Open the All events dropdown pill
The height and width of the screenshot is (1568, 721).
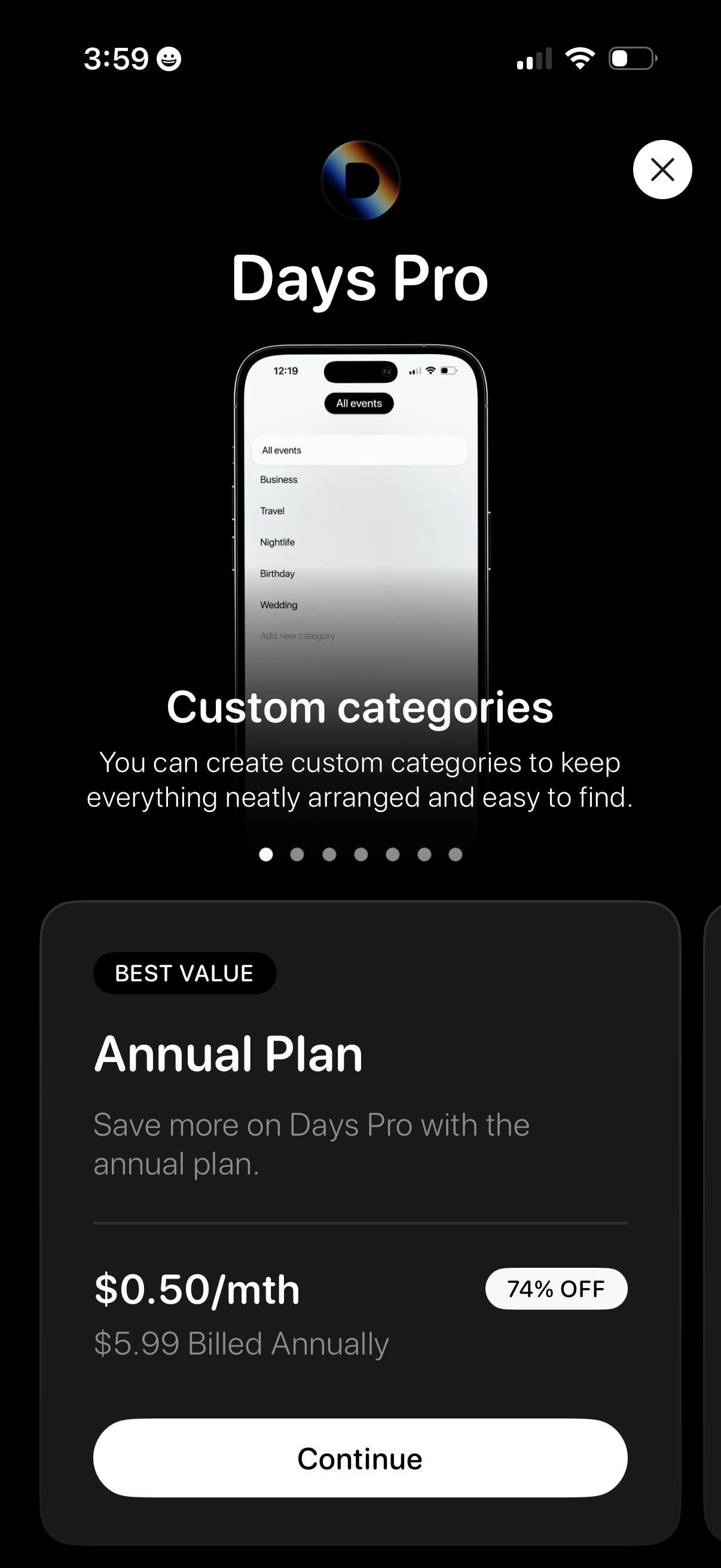point(359,403)
